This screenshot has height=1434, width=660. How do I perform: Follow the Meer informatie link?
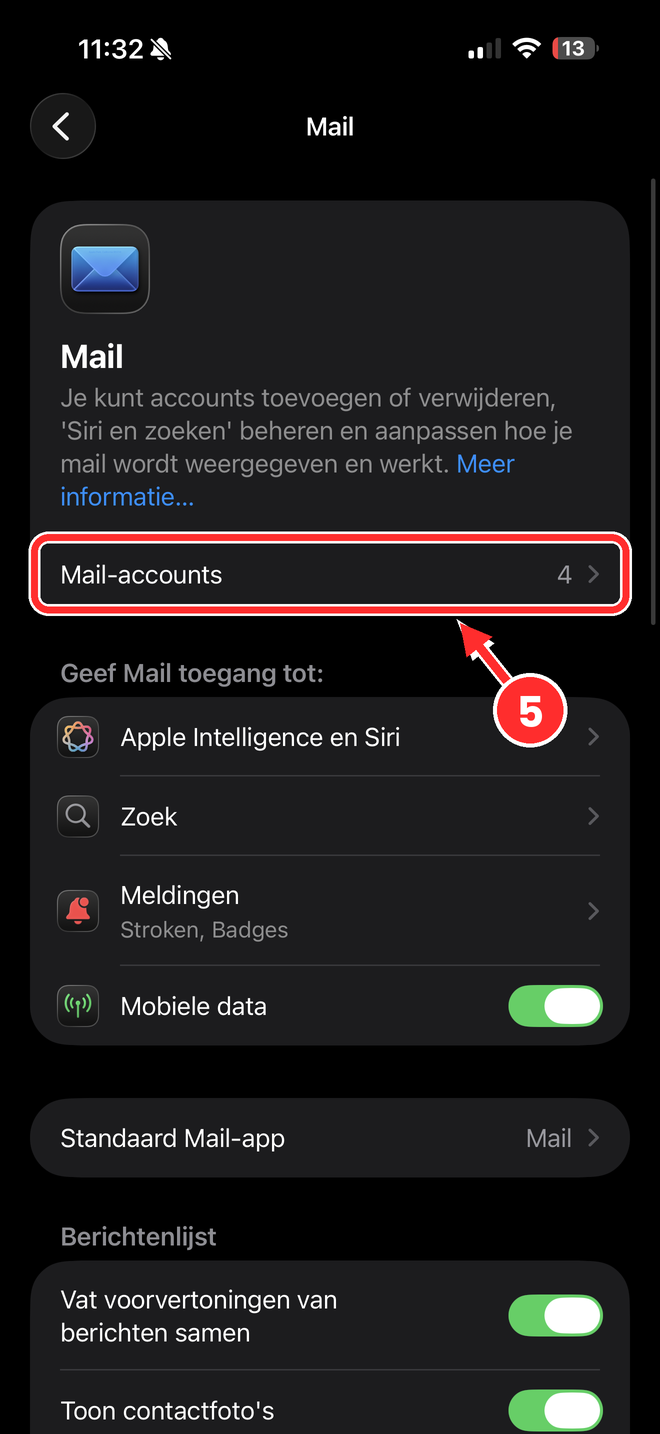288,480
